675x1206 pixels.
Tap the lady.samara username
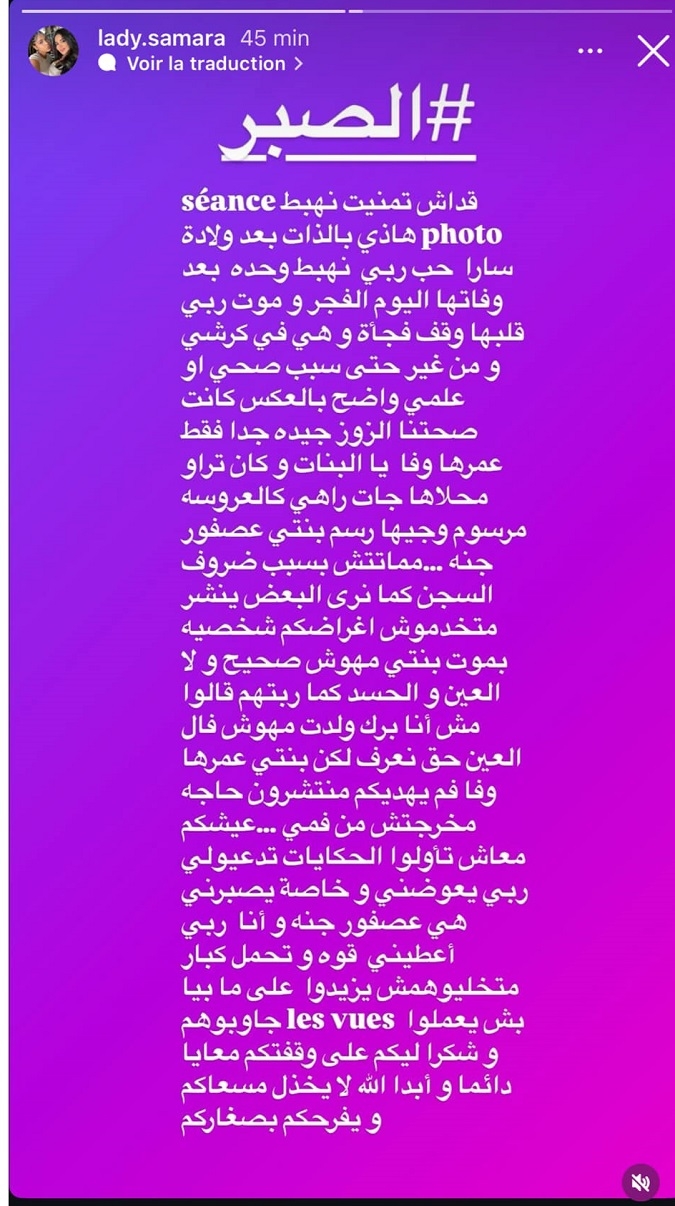coord(162,39)
